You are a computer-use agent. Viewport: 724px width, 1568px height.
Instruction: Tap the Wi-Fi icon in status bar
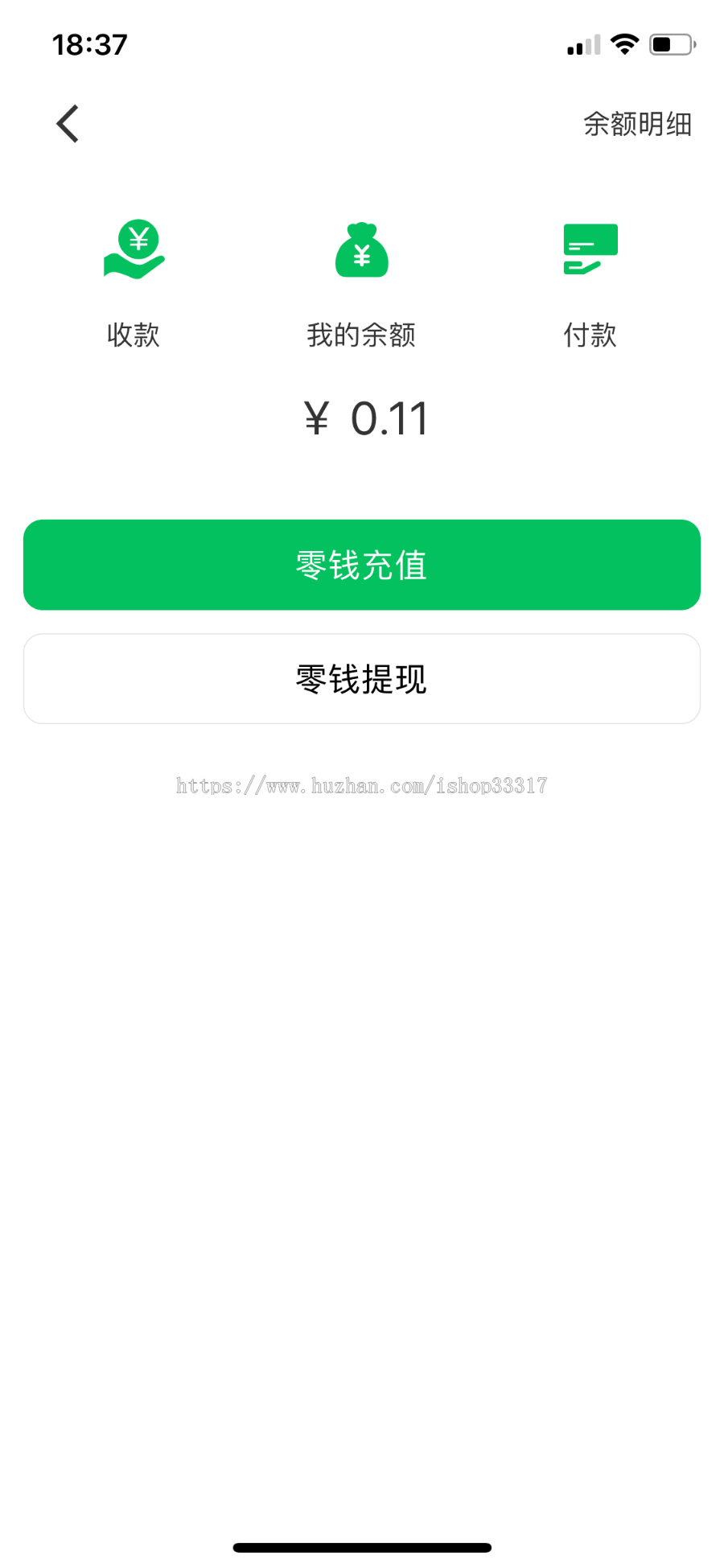[x=623, y=44]
